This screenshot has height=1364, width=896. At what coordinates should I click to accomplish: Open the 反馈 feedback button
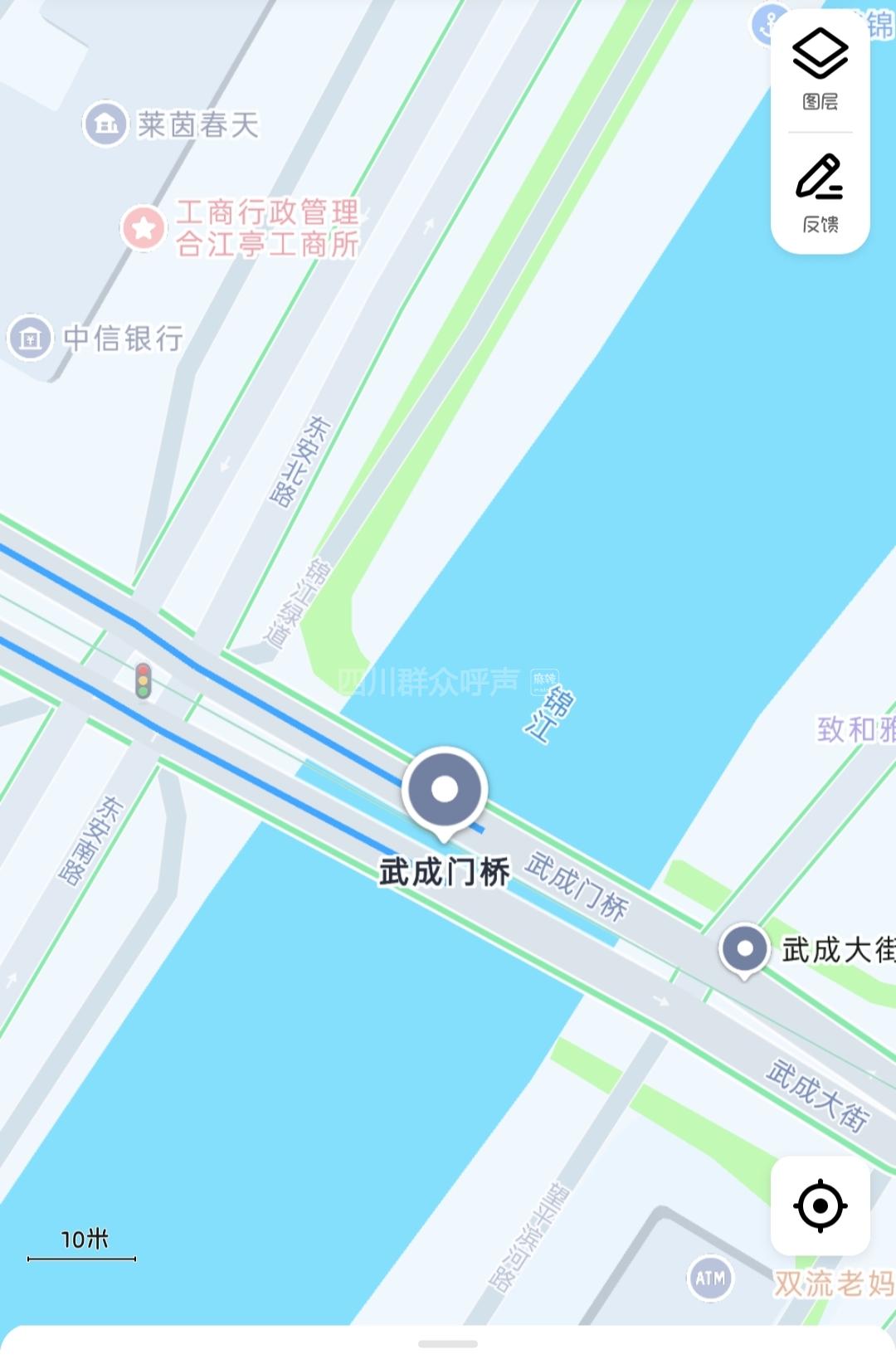(x=820, y=192)
